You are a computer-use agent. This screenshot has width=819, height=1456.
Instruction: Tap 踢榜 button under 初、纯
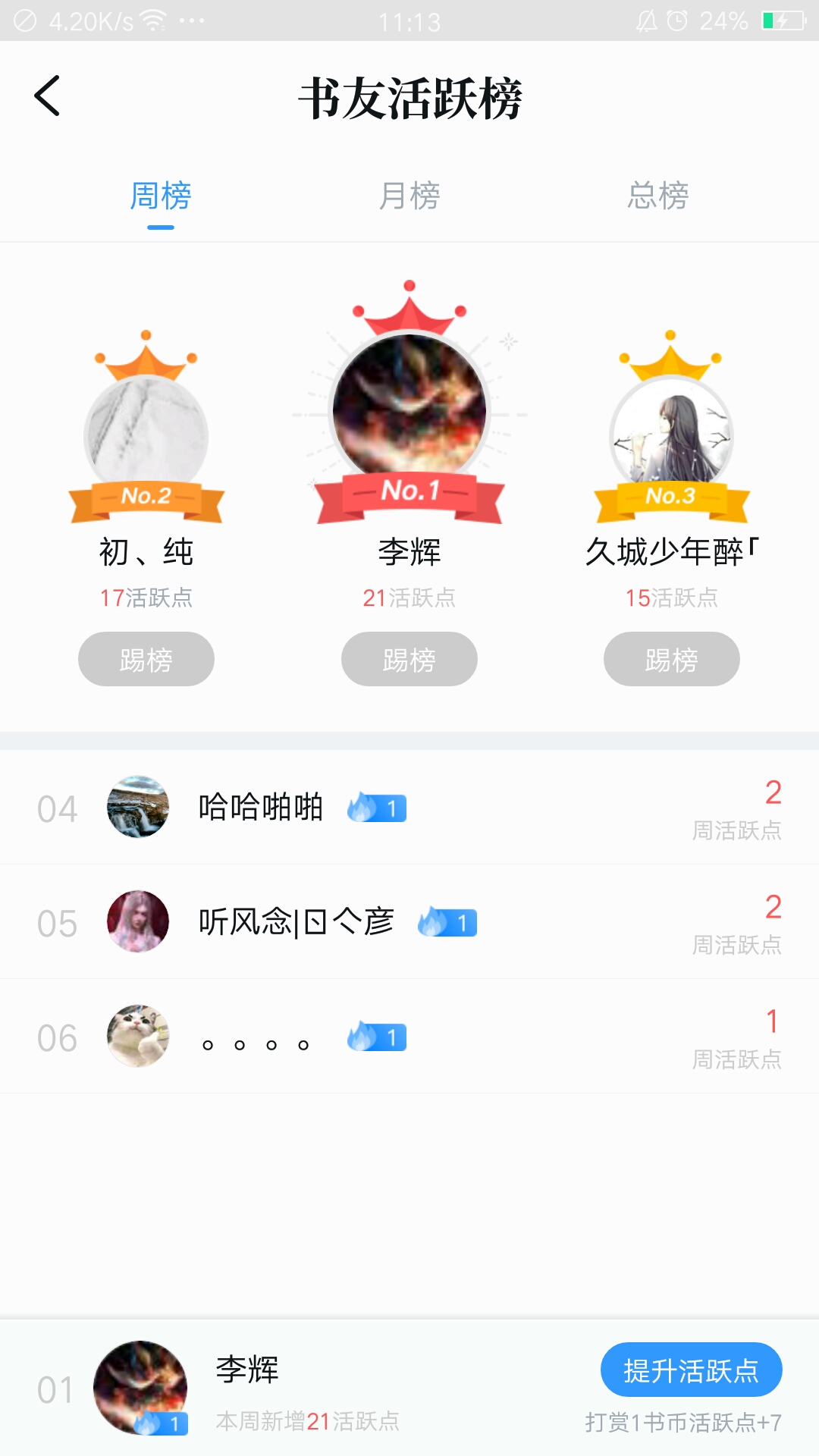(x=146, y=660)
